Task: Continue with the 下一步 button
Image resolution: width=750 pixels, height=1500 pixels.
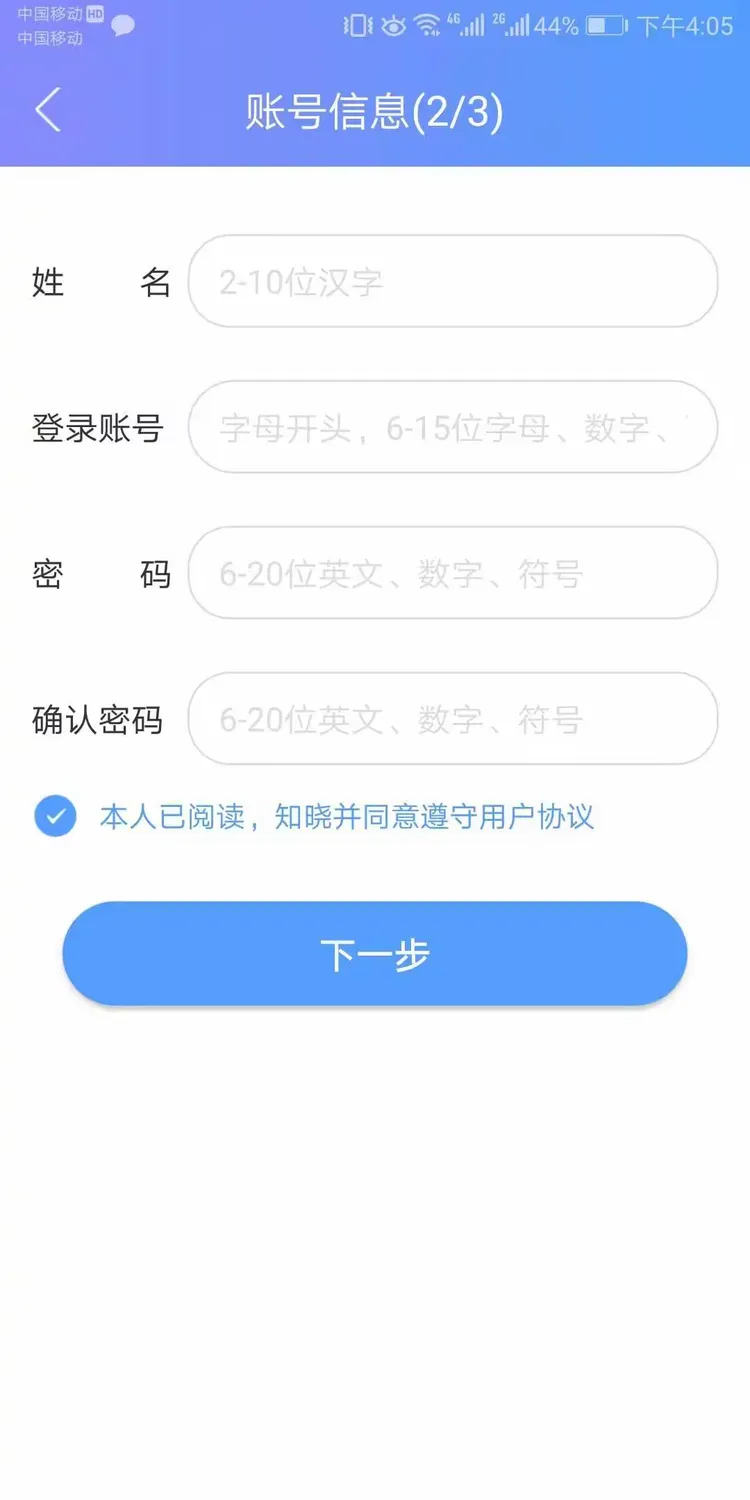Action: 375,954
